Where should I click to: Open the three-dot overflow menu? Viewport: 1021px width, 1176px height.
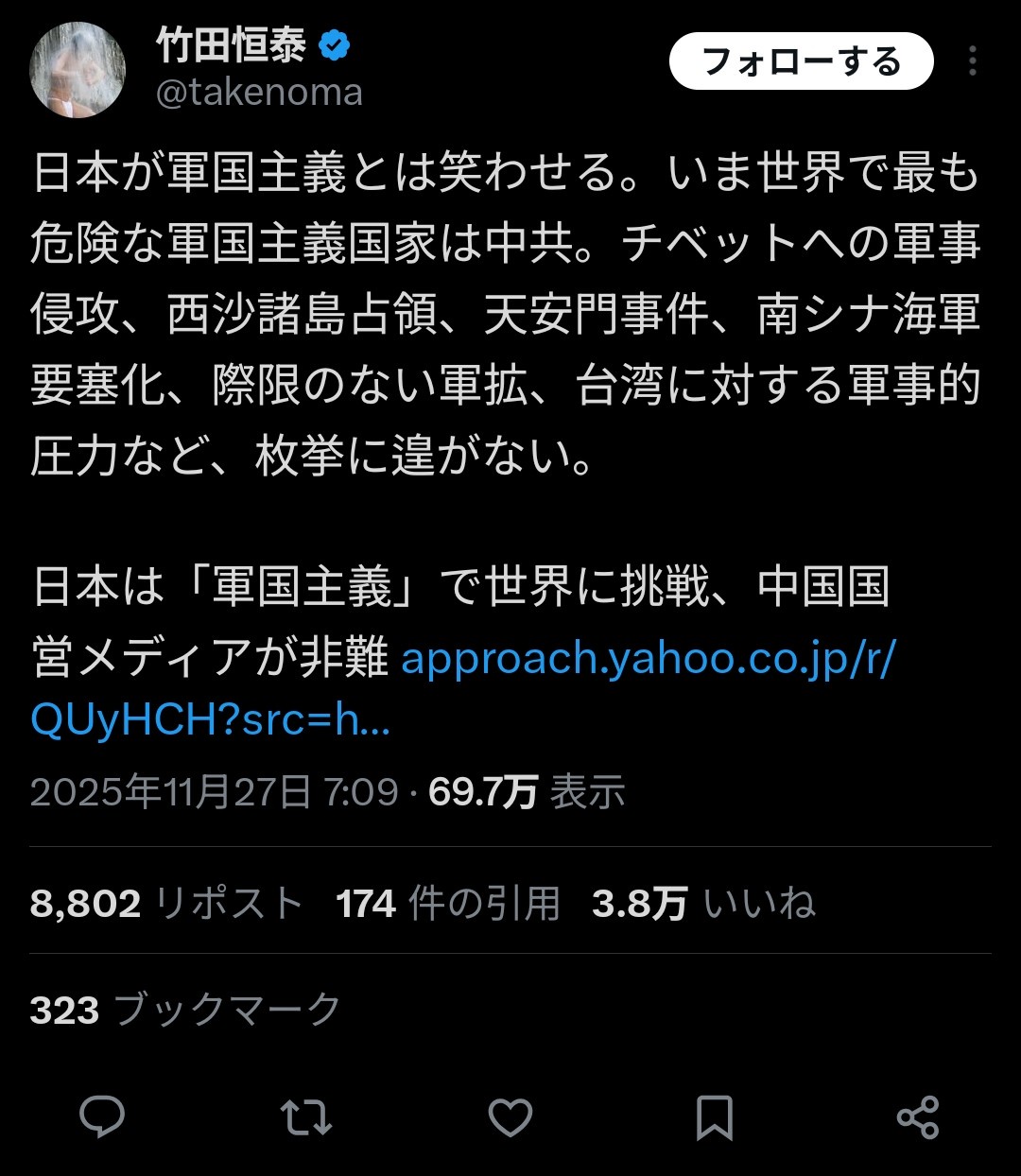point(972,61)
